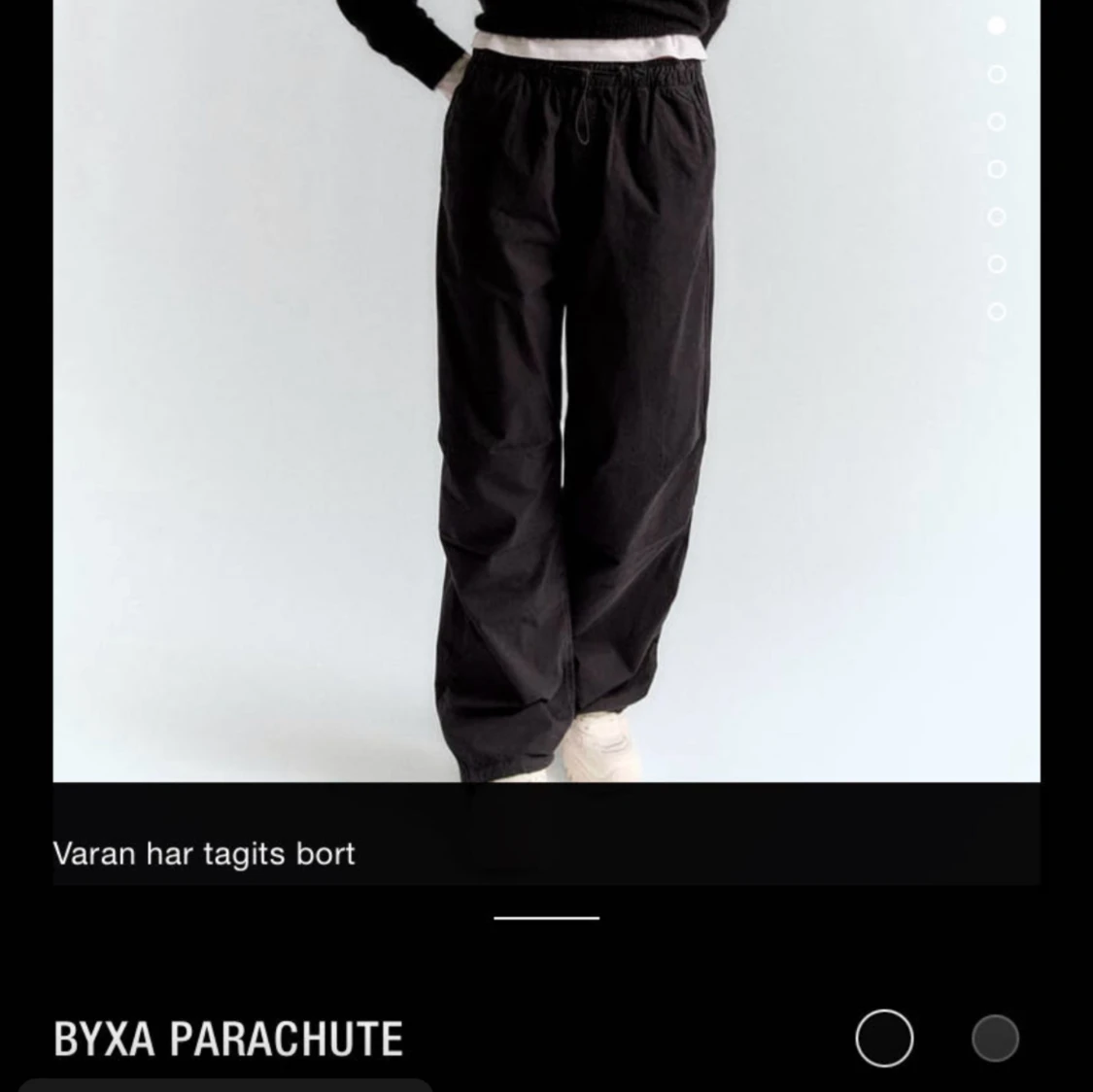Select the black color swatch
This screenshot has width=1093, height=1092.
[884, 1038]
